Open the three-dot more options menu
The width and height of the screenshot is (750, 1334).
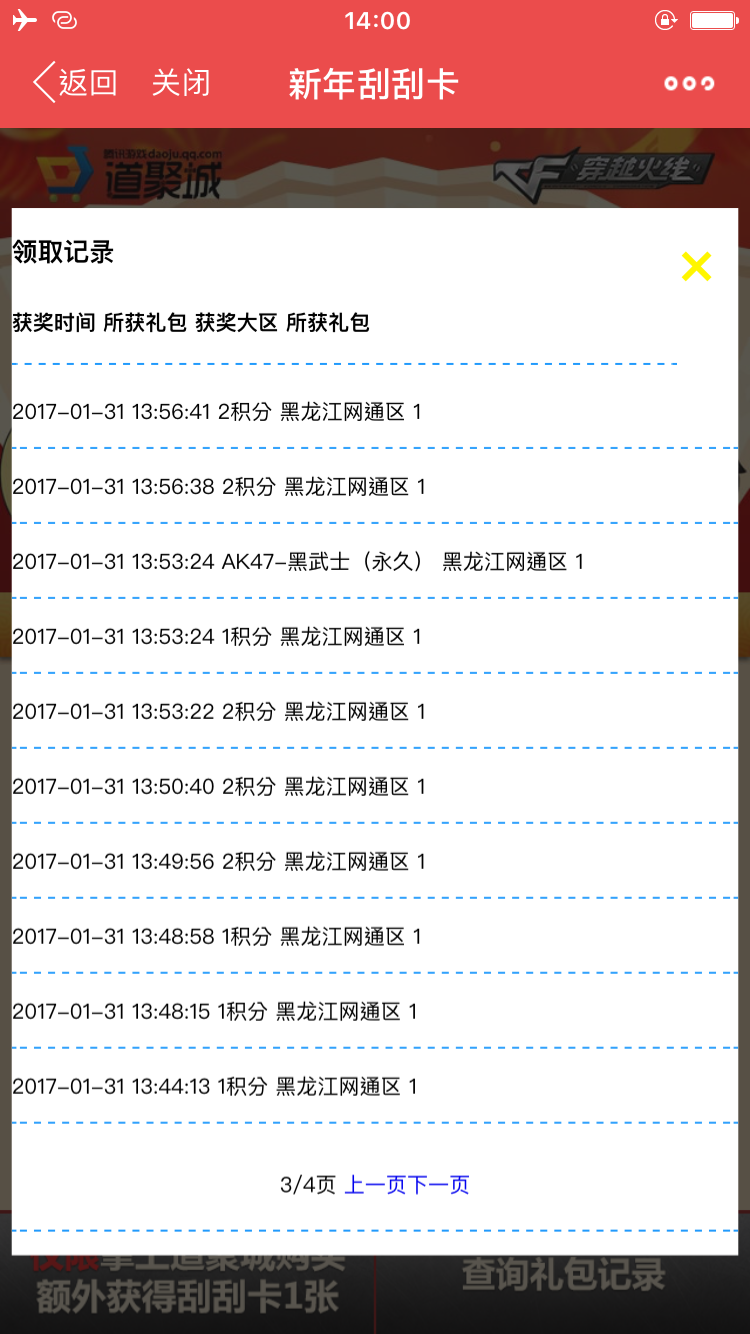click(x=689, y=84)
